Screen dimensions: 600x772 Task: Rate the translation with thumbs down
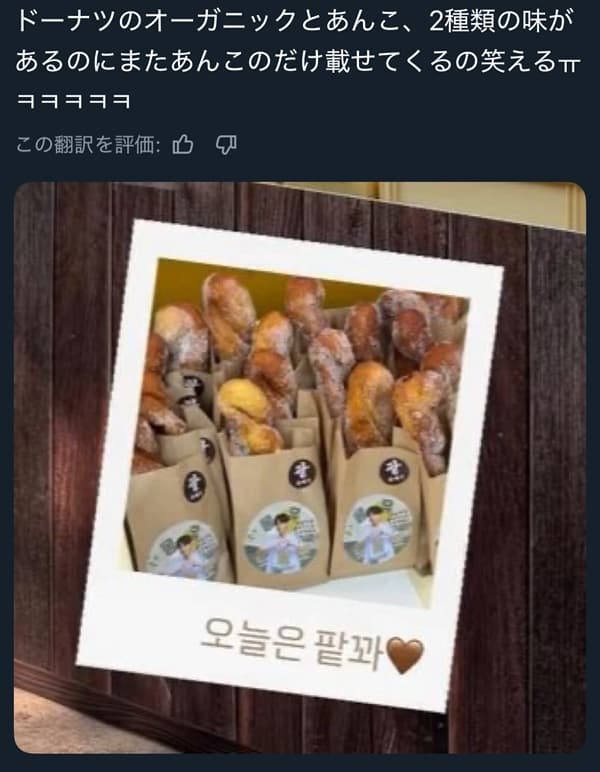click(226, 146)
